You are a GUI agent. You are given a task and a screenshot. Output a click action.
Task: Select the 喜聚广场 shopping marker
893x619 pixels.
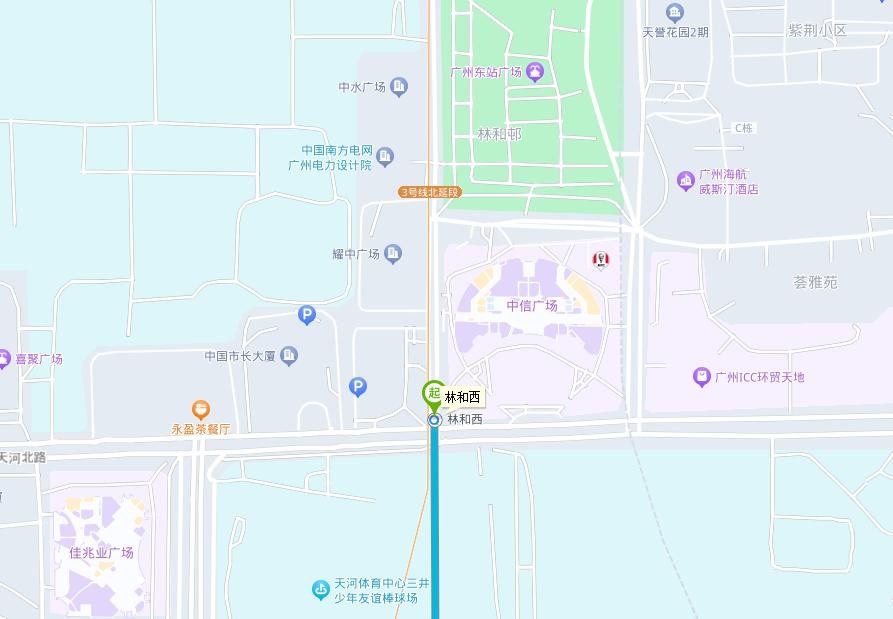(x=4, y=358)
